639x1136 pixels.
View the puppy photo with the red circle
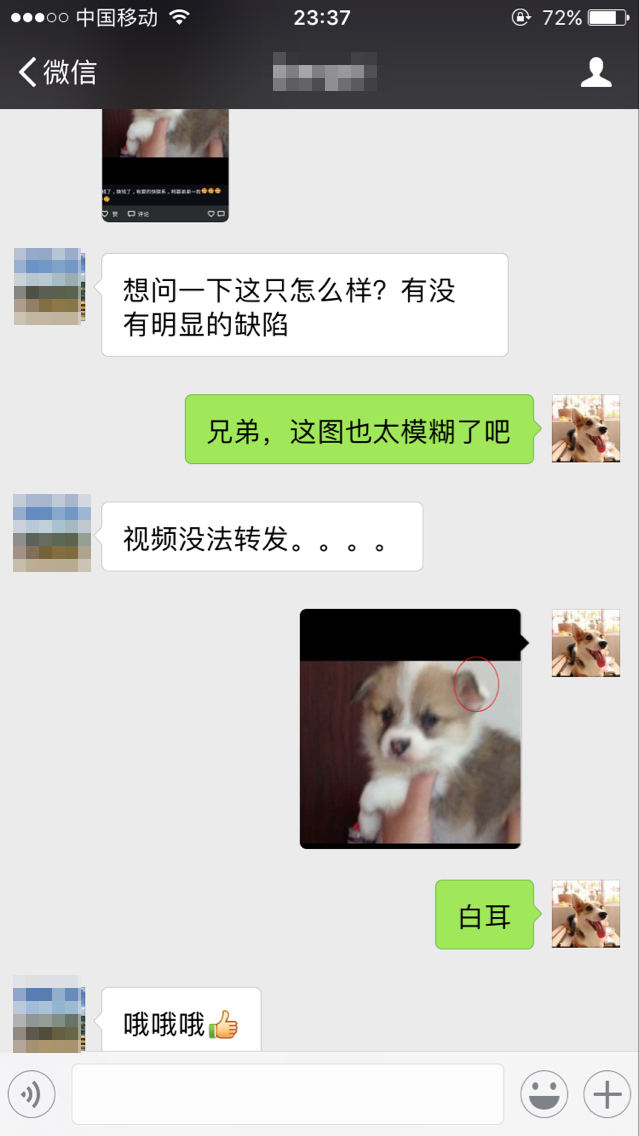click(x=410, y=728)
